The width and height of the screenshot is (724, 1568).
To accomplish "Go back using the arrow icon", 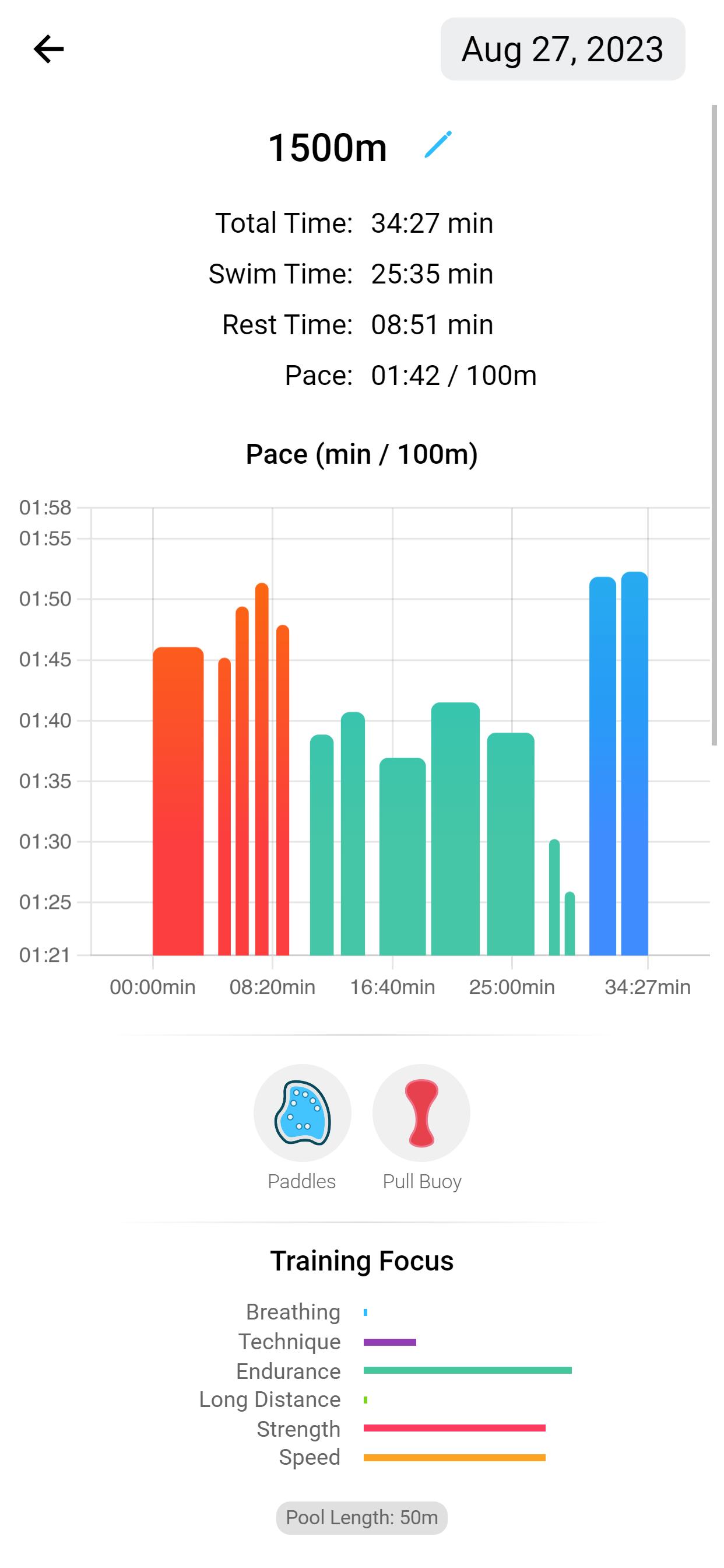I will 48,50.
